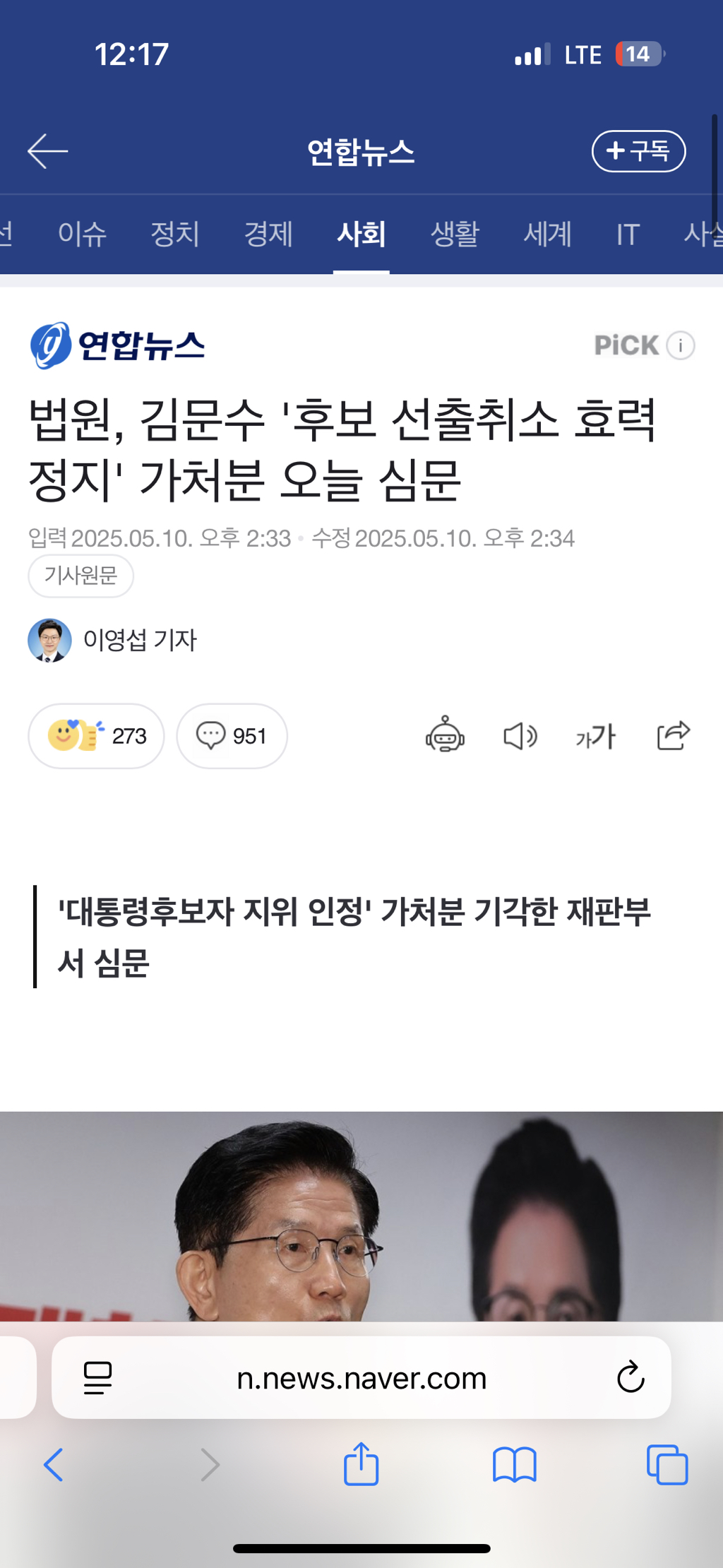Go back using the header arrow
723x1568 pixels.
tap(47, 151)
